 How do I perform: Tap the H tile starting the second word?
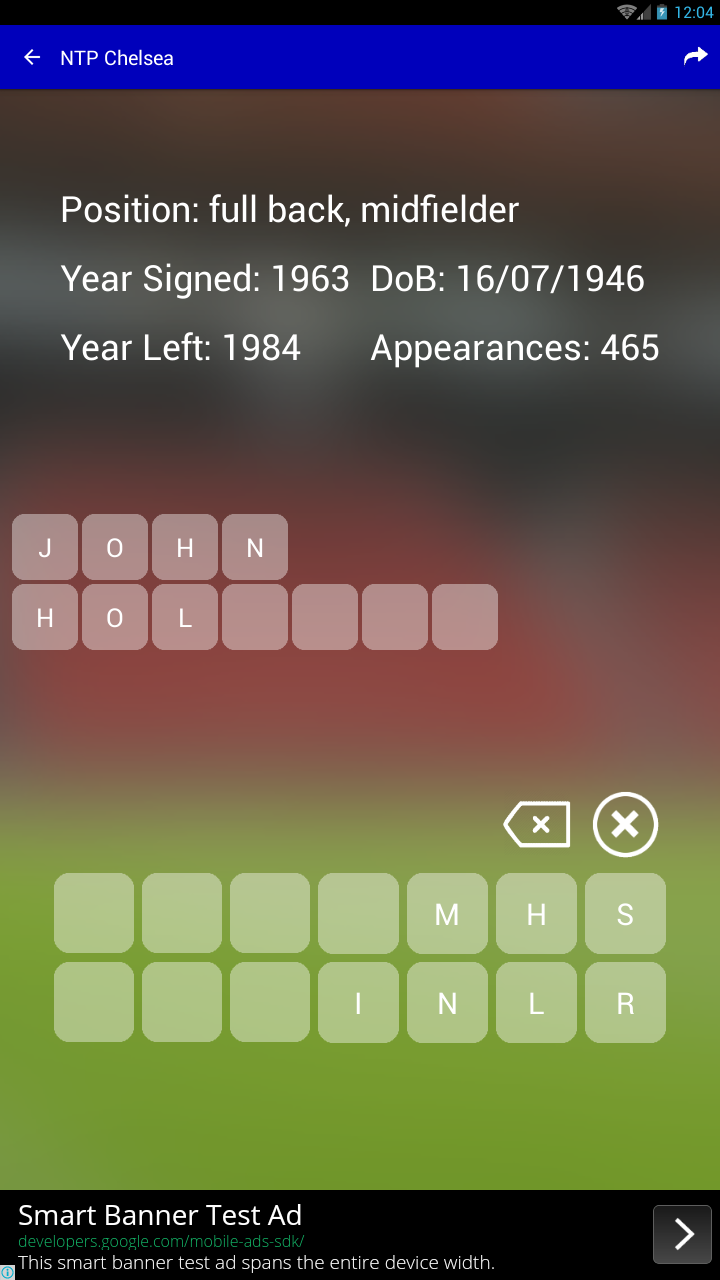45,617
